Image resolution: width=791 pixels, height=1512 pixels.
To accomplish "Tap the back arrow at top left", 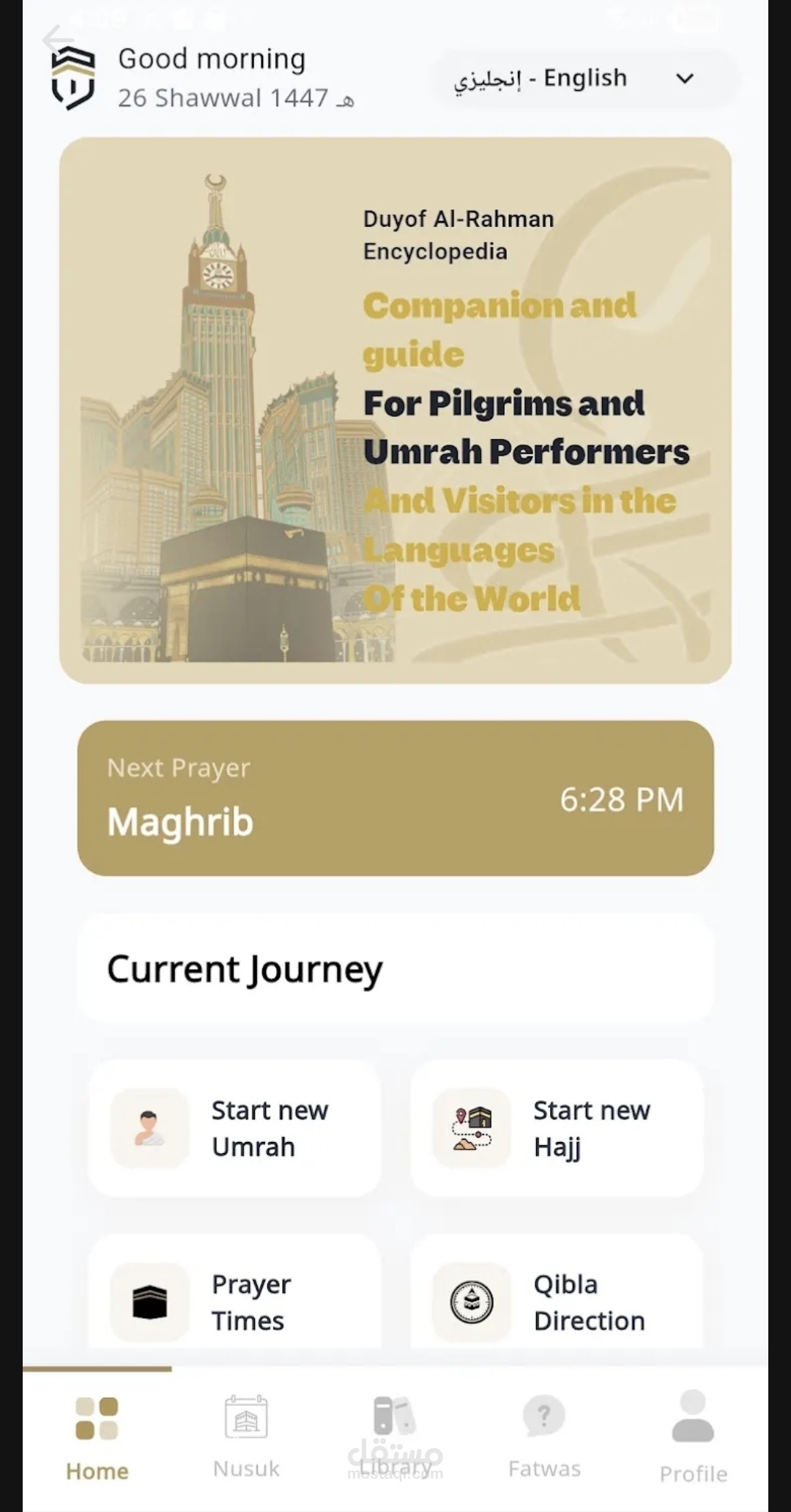I will pos(57,39).
